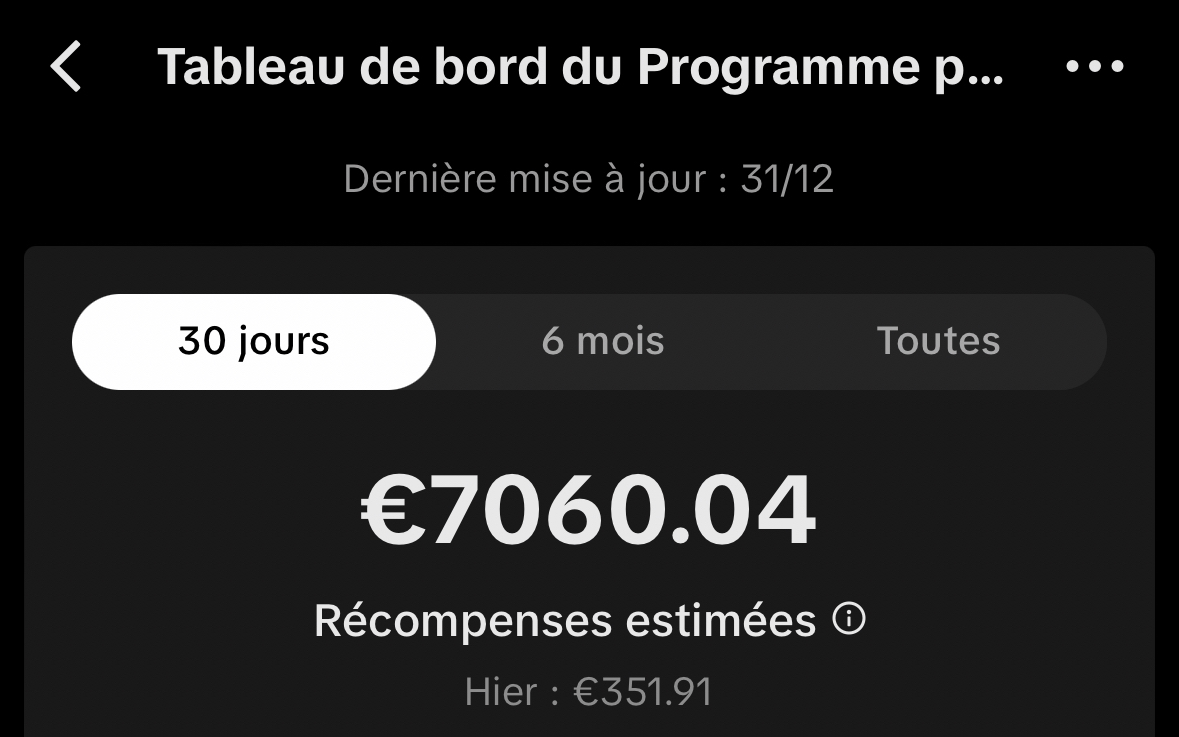Go back using the top-left arrow
This screenshot has height=737, width=1179.
66,67
